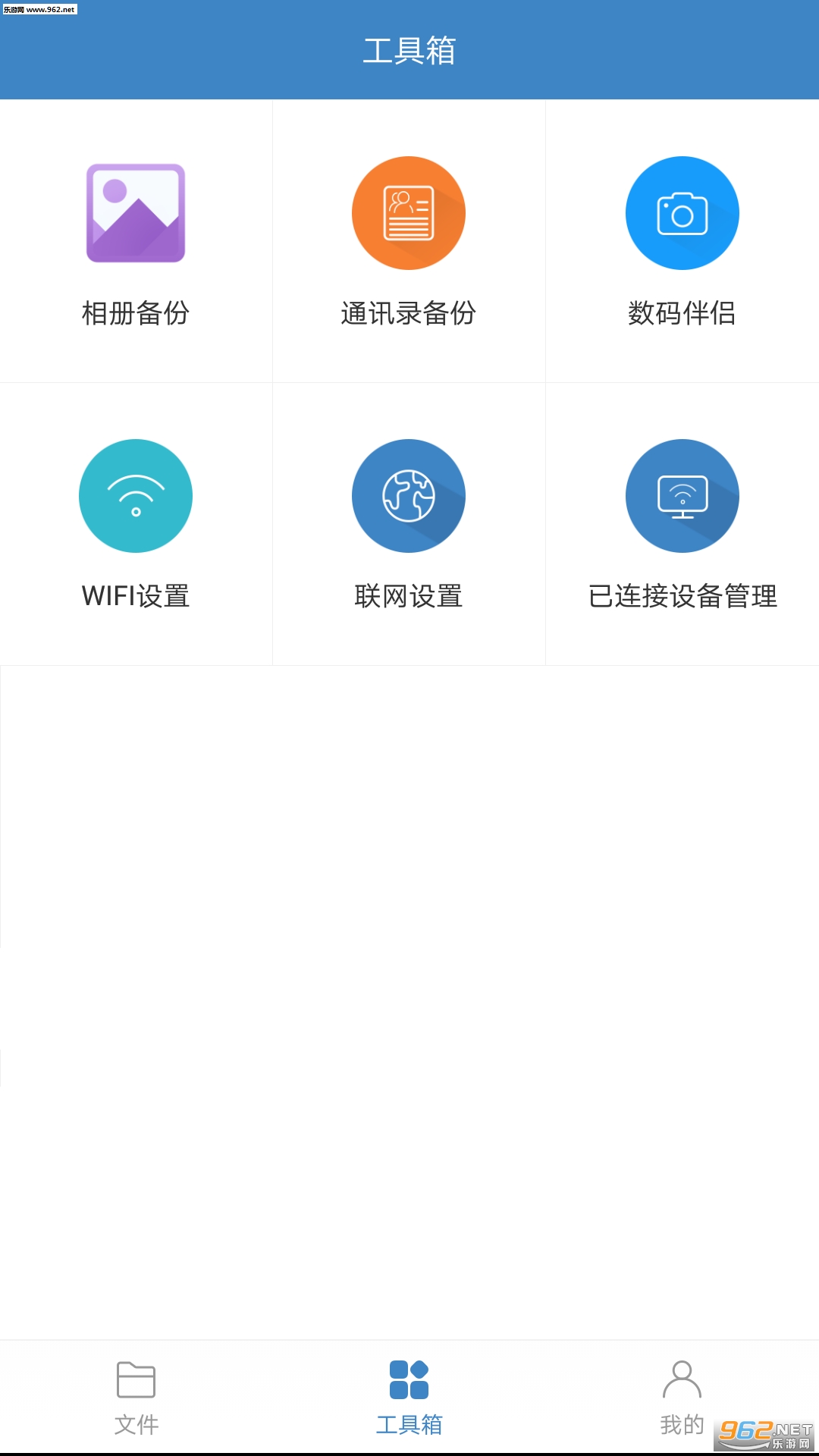
Task: Switch to the 文件 tab
Action: (136, 1397)
